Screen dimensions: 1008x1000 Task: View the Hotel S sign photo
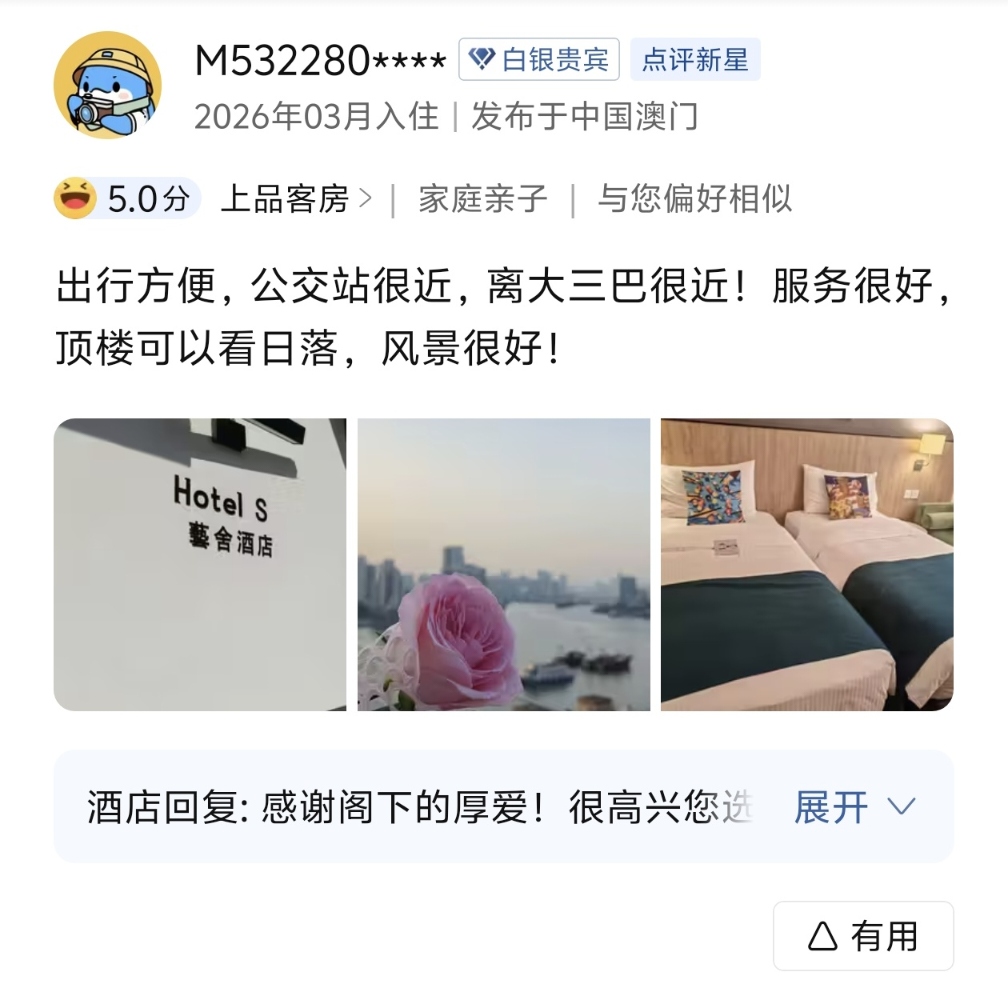coord(200,564)
